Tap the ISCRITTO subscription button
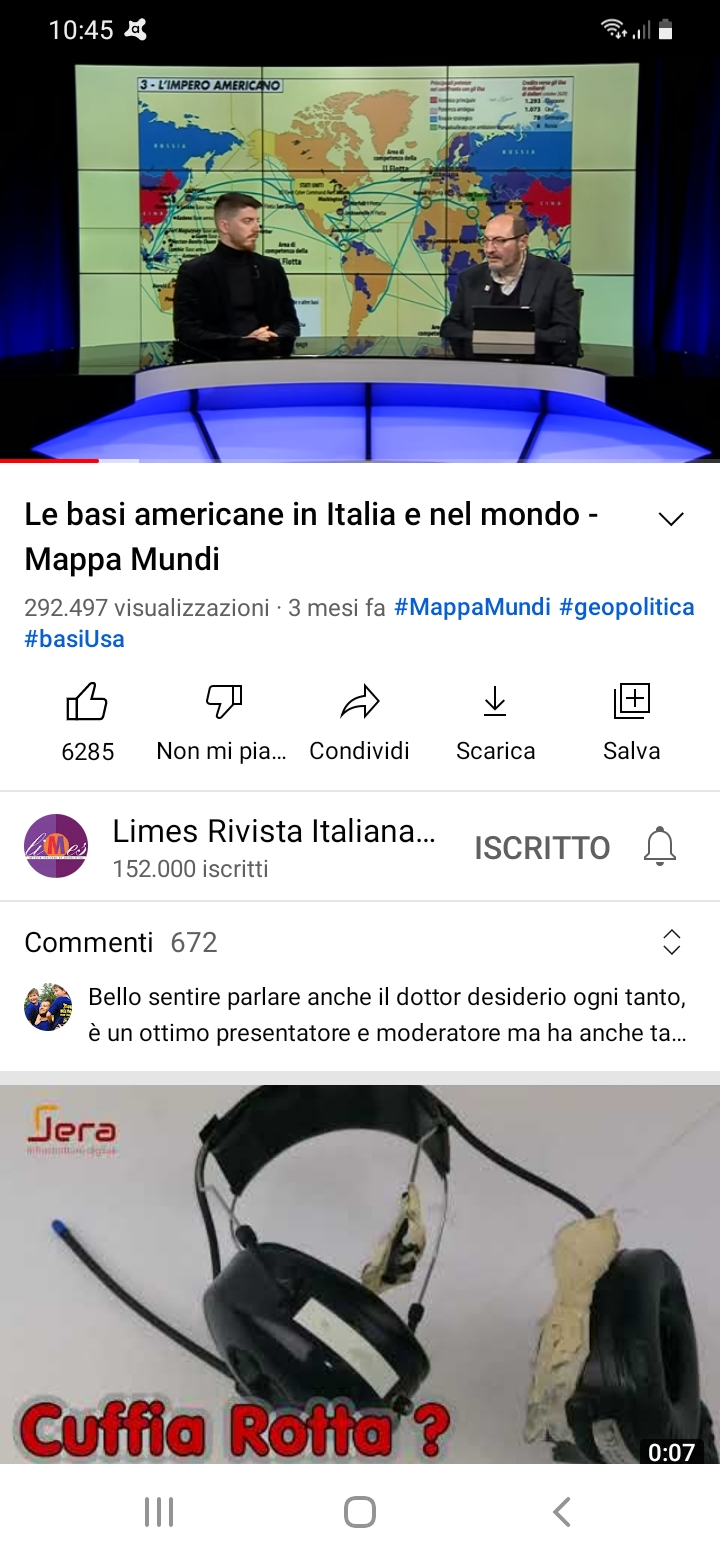720x1560 pixels. click(x=542, y=848)
